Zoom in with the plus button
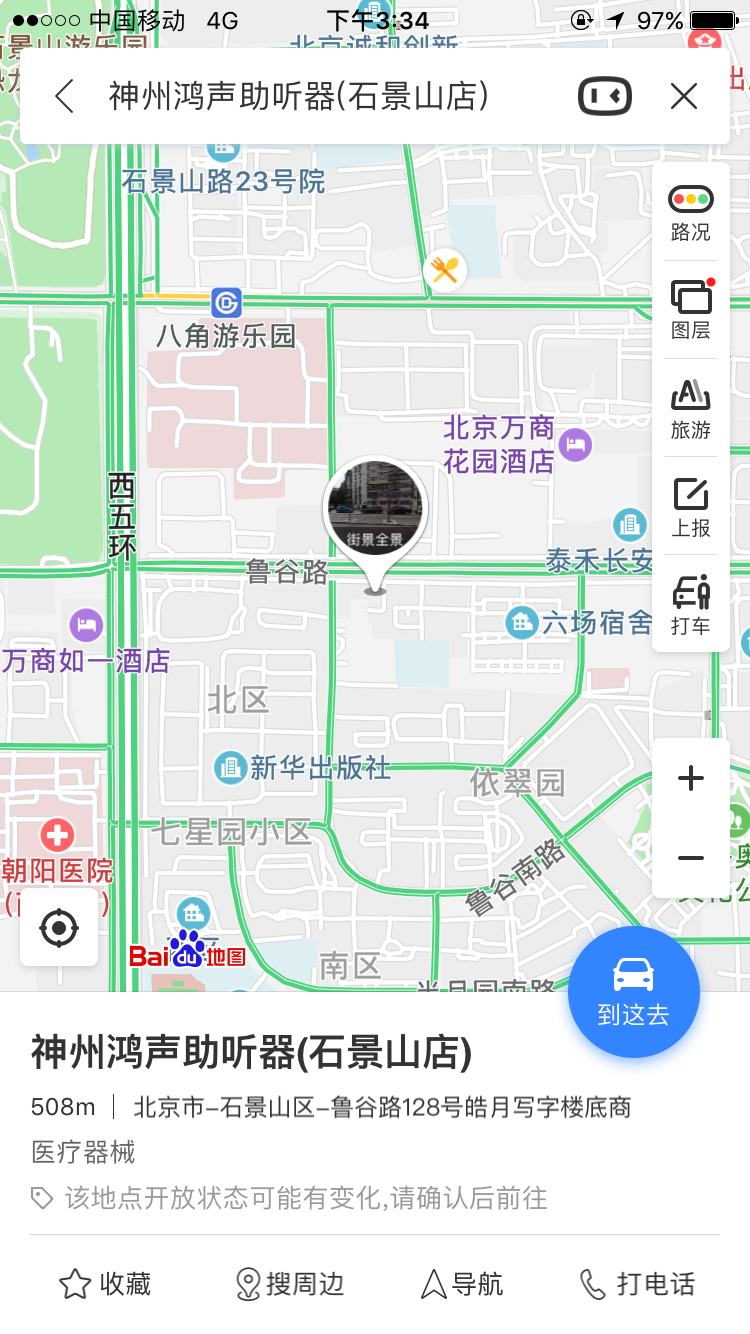The width and height of the screenshot is (750, 1334). (691, 778)
